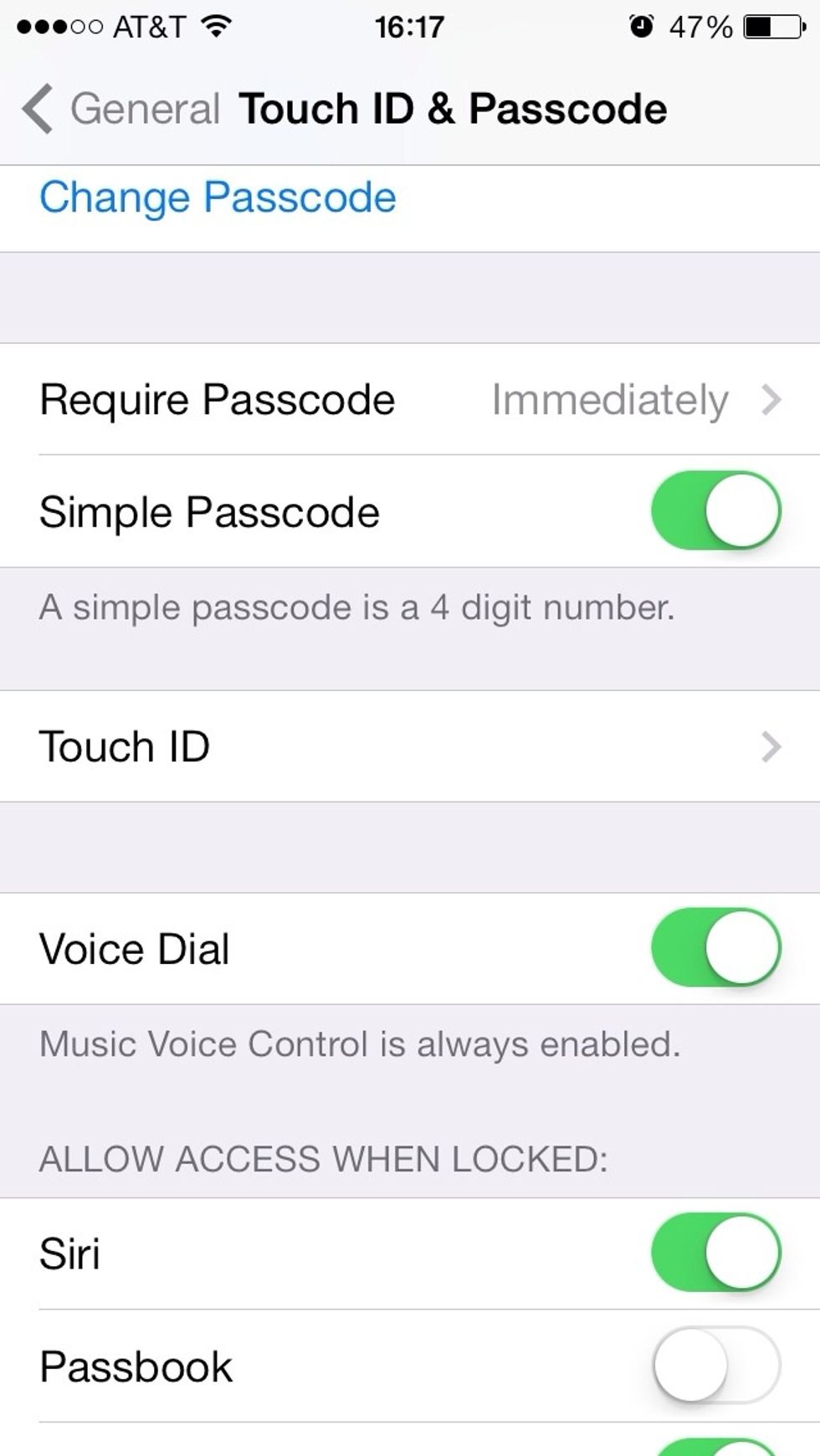This screenshot has height=1456, width=820.
Task: Open Touch ID settings
Action: coord(410,746)
